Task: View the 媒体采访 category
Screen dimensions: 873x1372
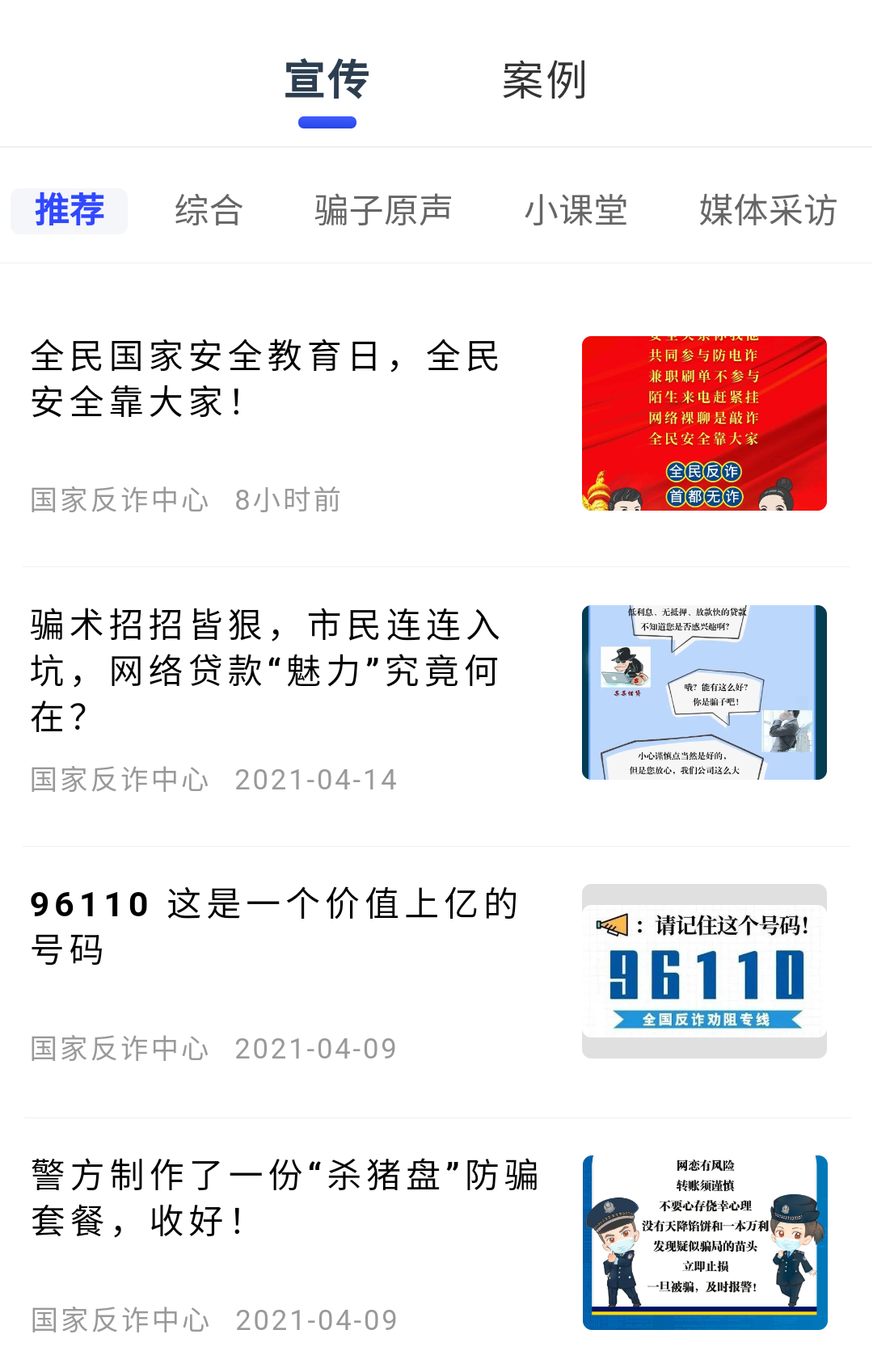Action: (x=767, y=211)
